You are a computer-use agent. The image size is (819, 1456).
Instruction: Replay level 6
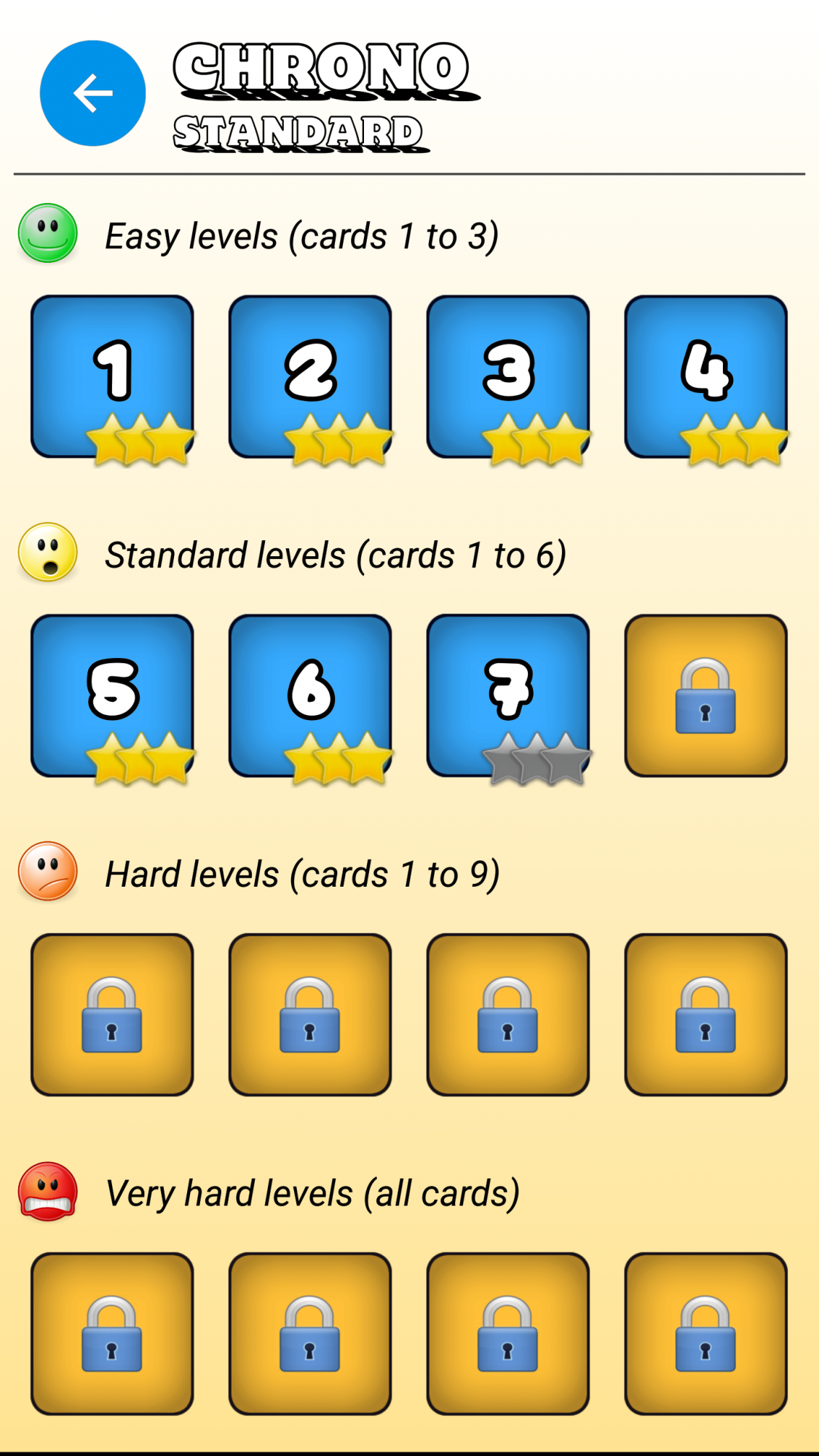click(x=310, y=695)
